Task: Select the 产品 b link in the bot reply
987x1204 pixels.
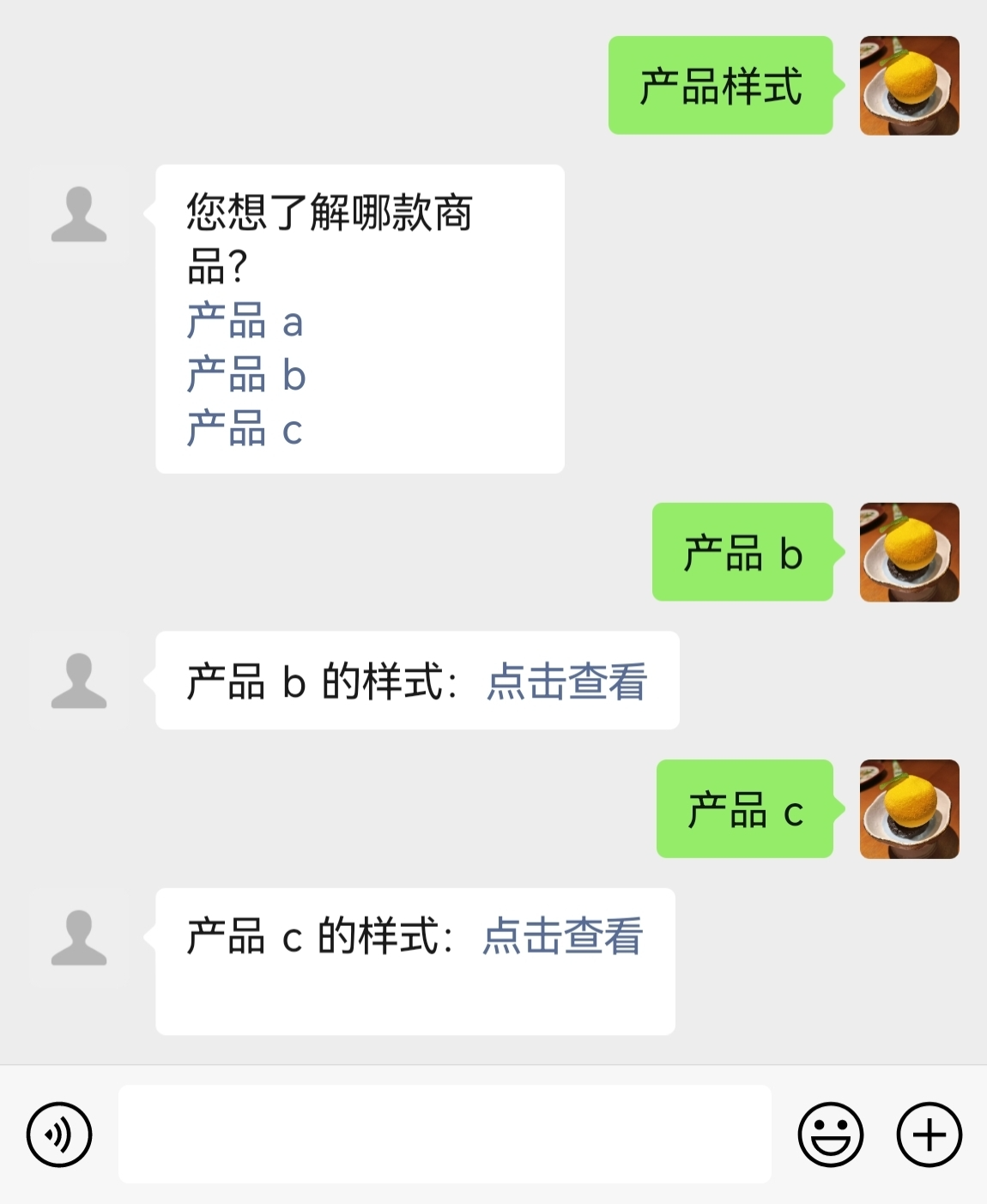Action: coord(246,375)
